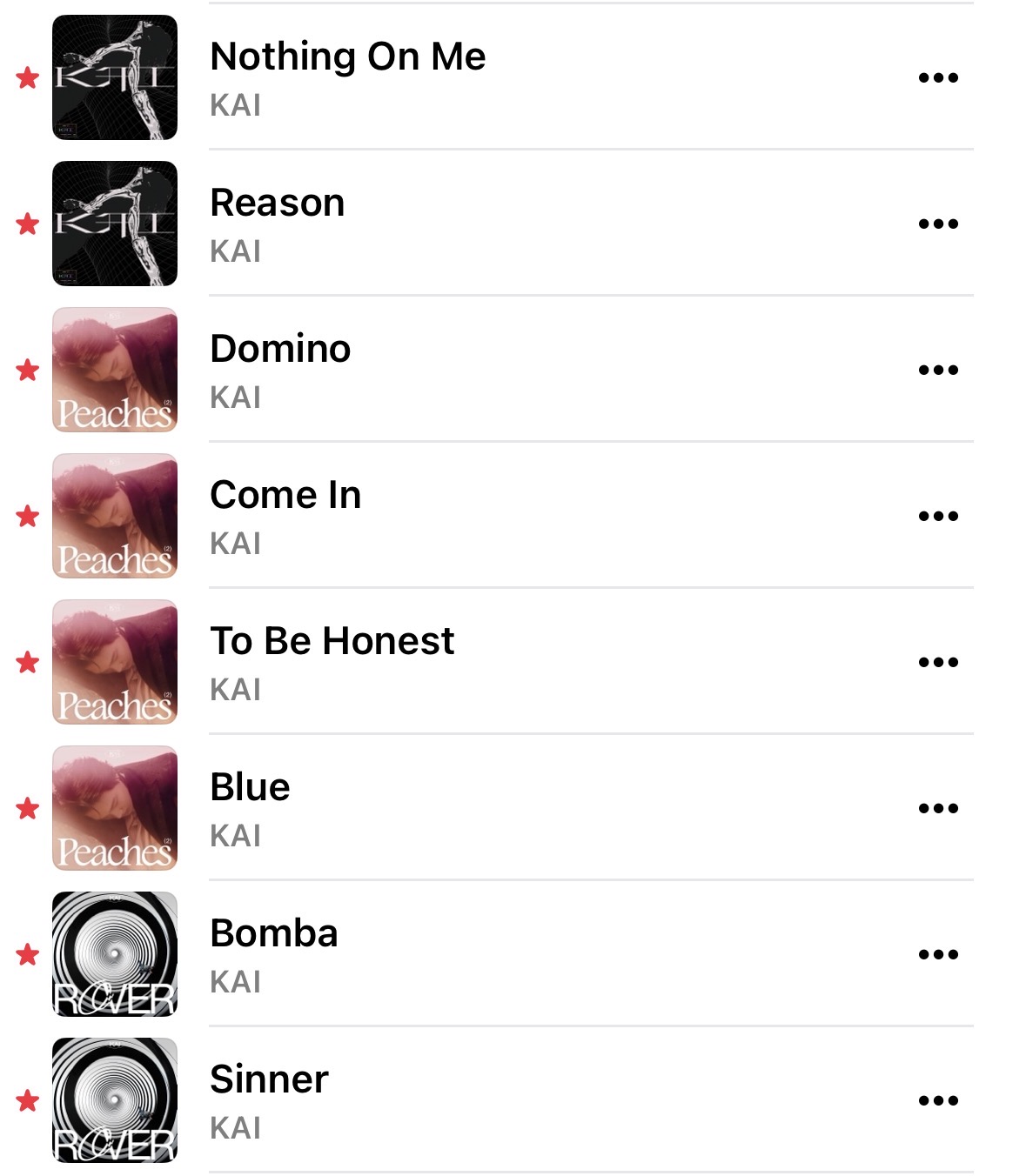Image resolution: width=1026 pixels, height=1176 pixels.
Task: Play the song Reason
Action: click(x=278, y=204)
